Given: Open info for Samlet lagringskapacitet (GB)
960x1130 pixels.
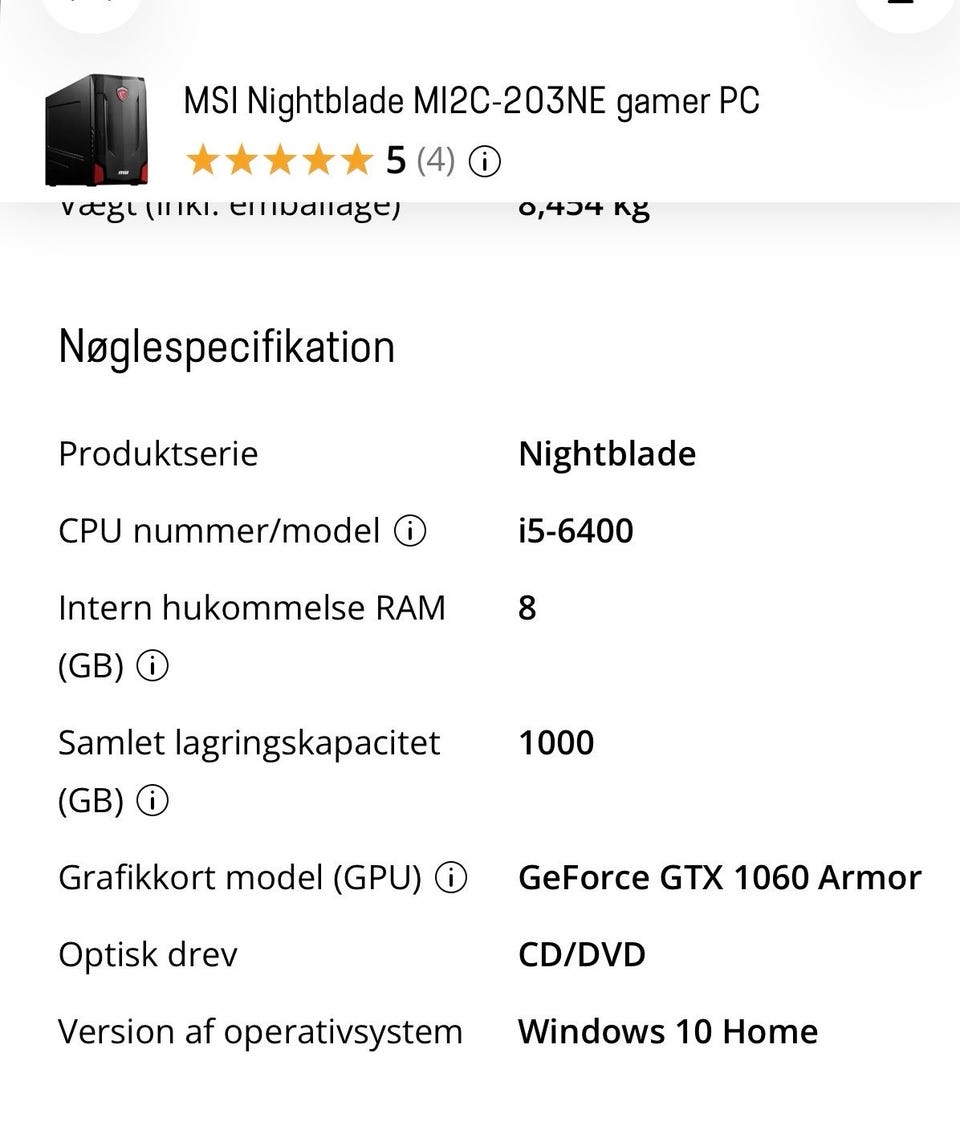Looking at the screenshot, I should (x=152, y=801).
